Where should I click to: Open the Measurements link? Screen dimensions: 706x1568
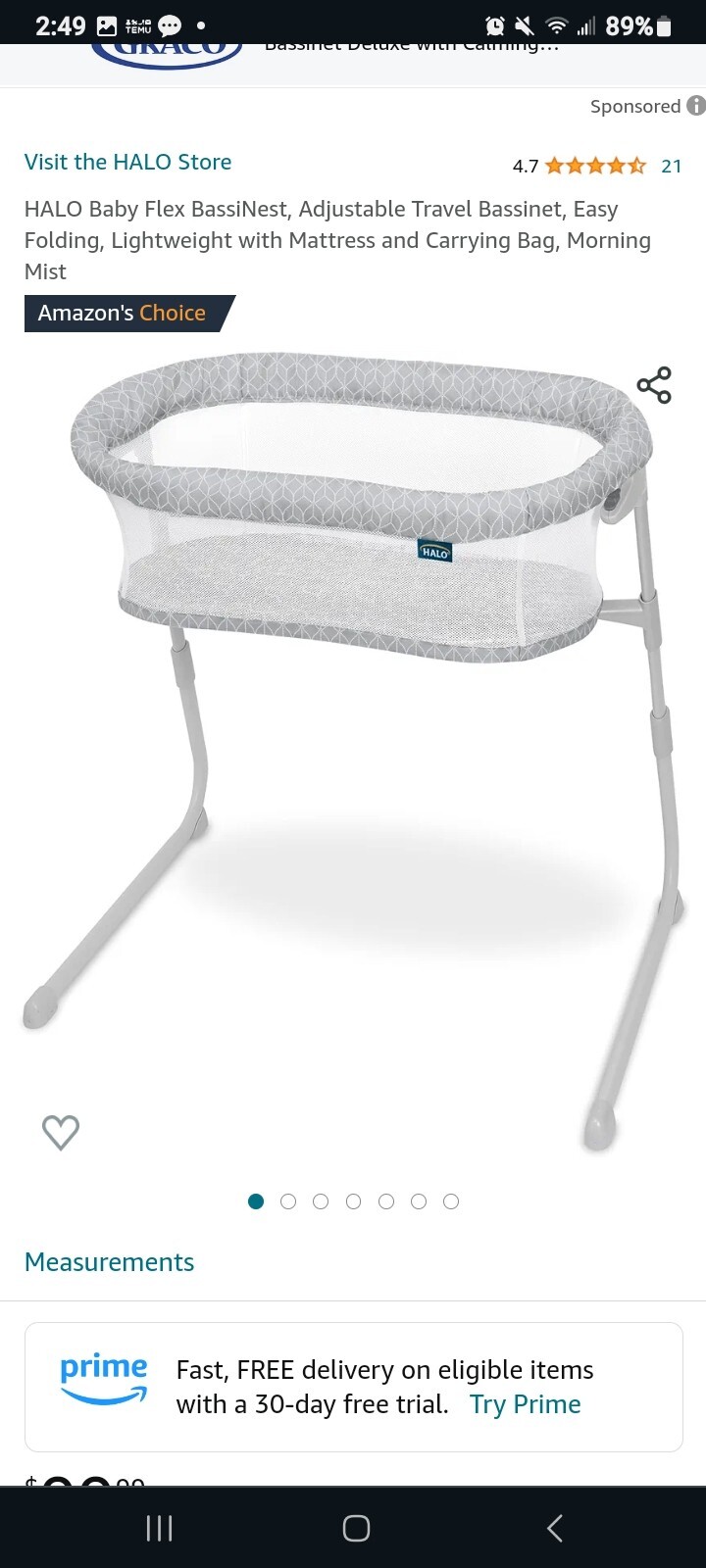click(x=109, y=1262)
